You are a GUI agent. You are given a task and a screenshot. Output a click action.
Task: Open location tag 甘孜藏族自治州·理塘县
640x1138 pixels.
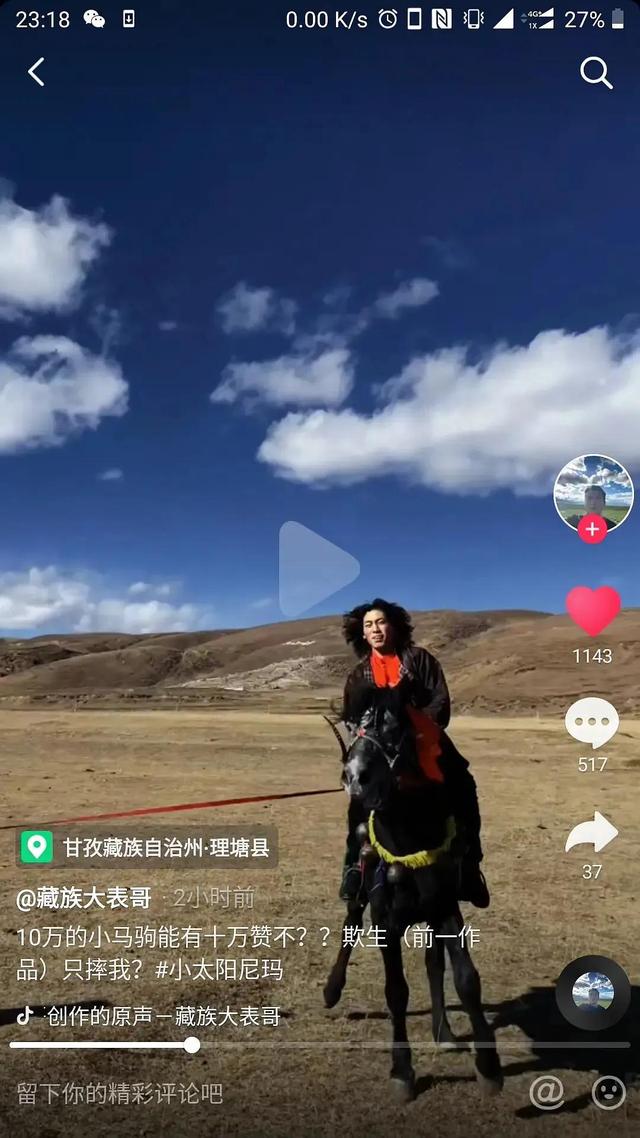point(148,847)
